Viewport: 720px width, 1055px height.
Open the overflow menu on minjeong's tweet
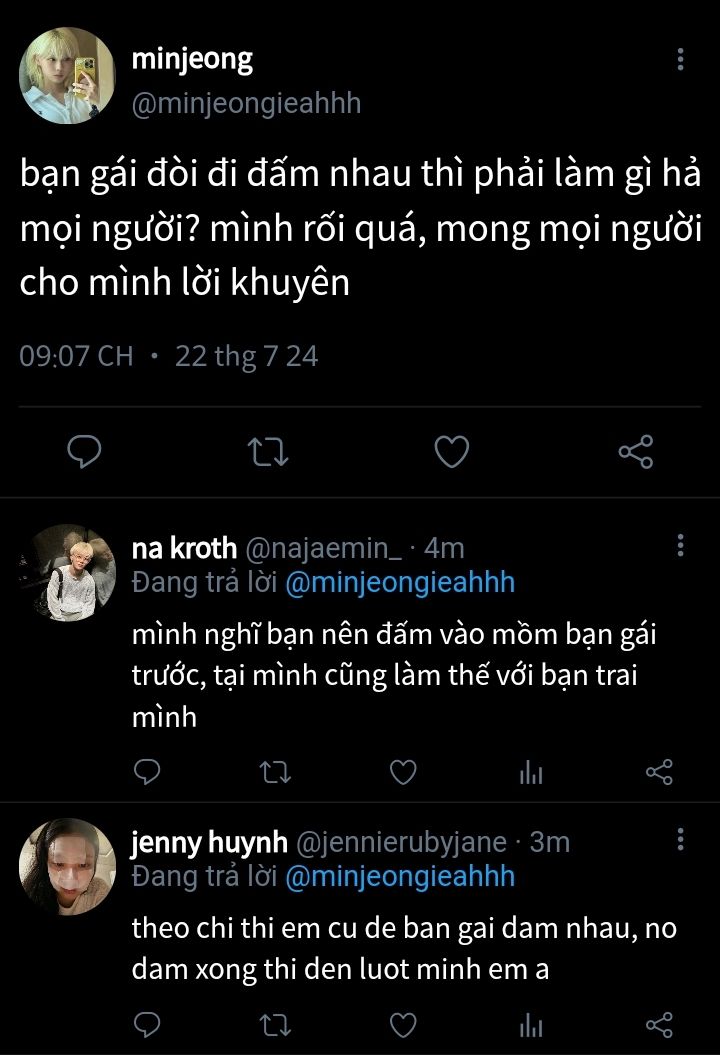680,59
